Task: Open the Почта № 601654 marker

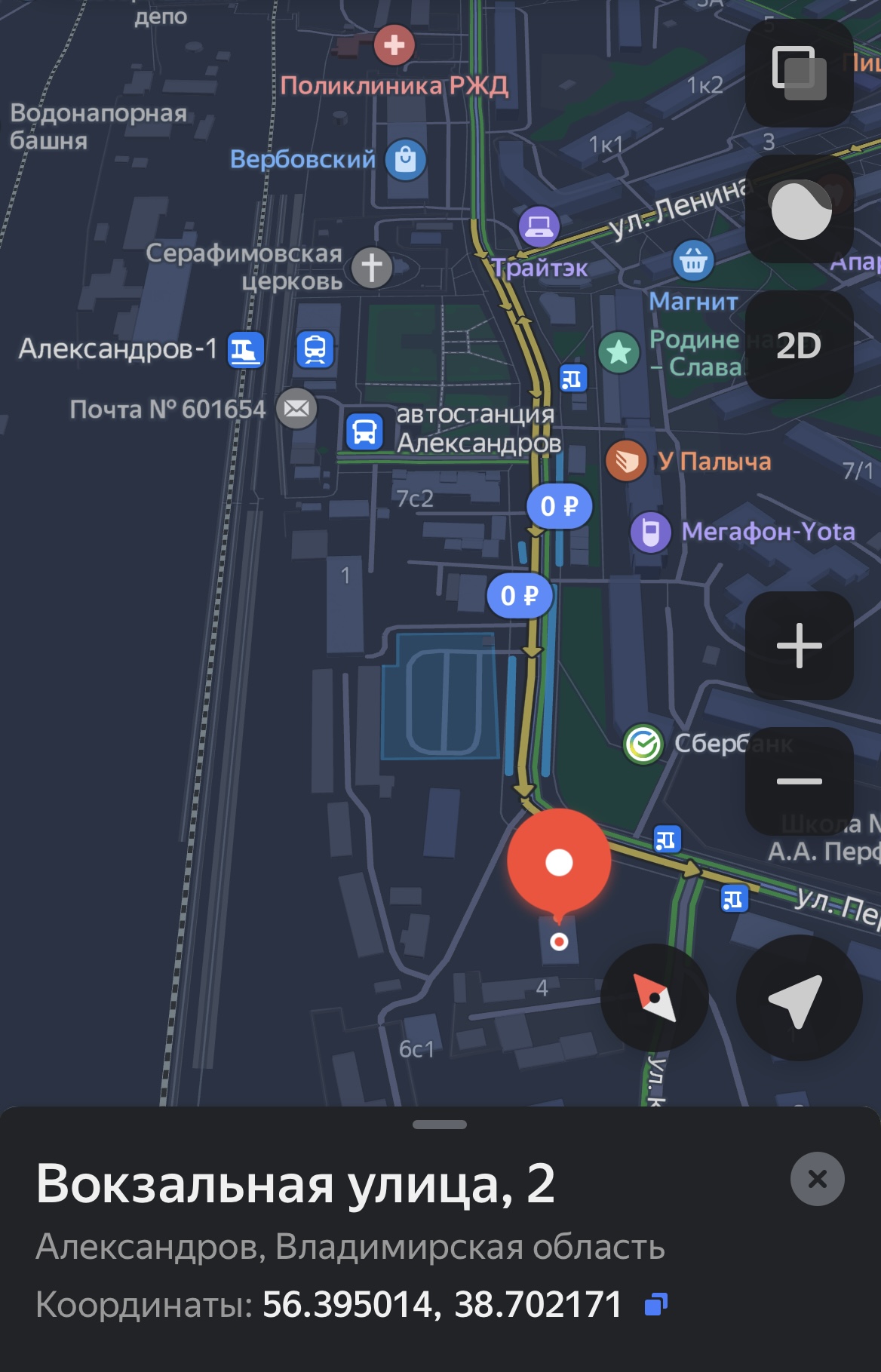Action: point(296,408)
